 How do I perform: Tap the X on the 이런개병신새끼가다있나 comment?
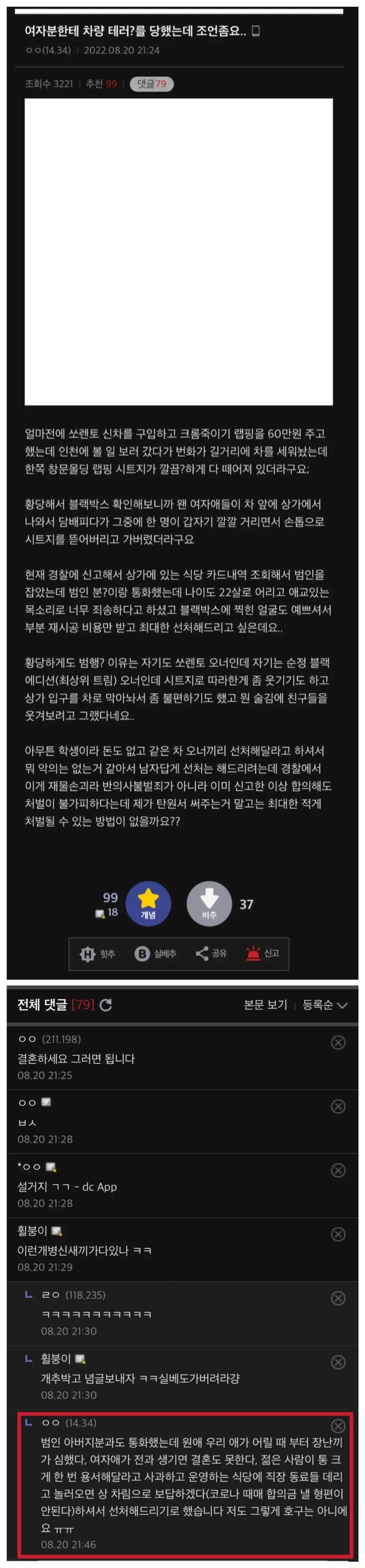pos(338,1234)
